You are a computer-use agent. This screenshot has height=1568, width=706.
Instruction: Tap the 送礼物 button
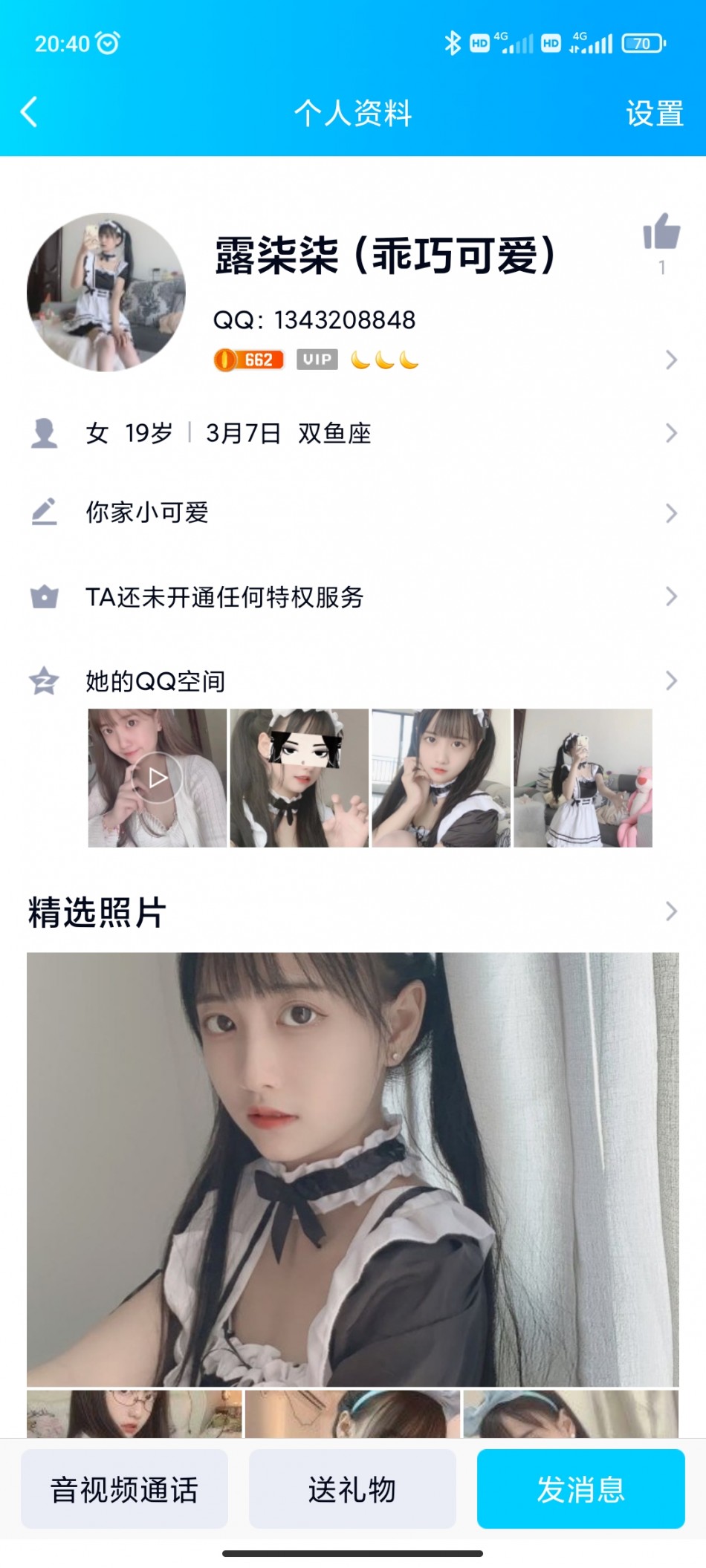pyautogui.click(x=352, y=1489)
